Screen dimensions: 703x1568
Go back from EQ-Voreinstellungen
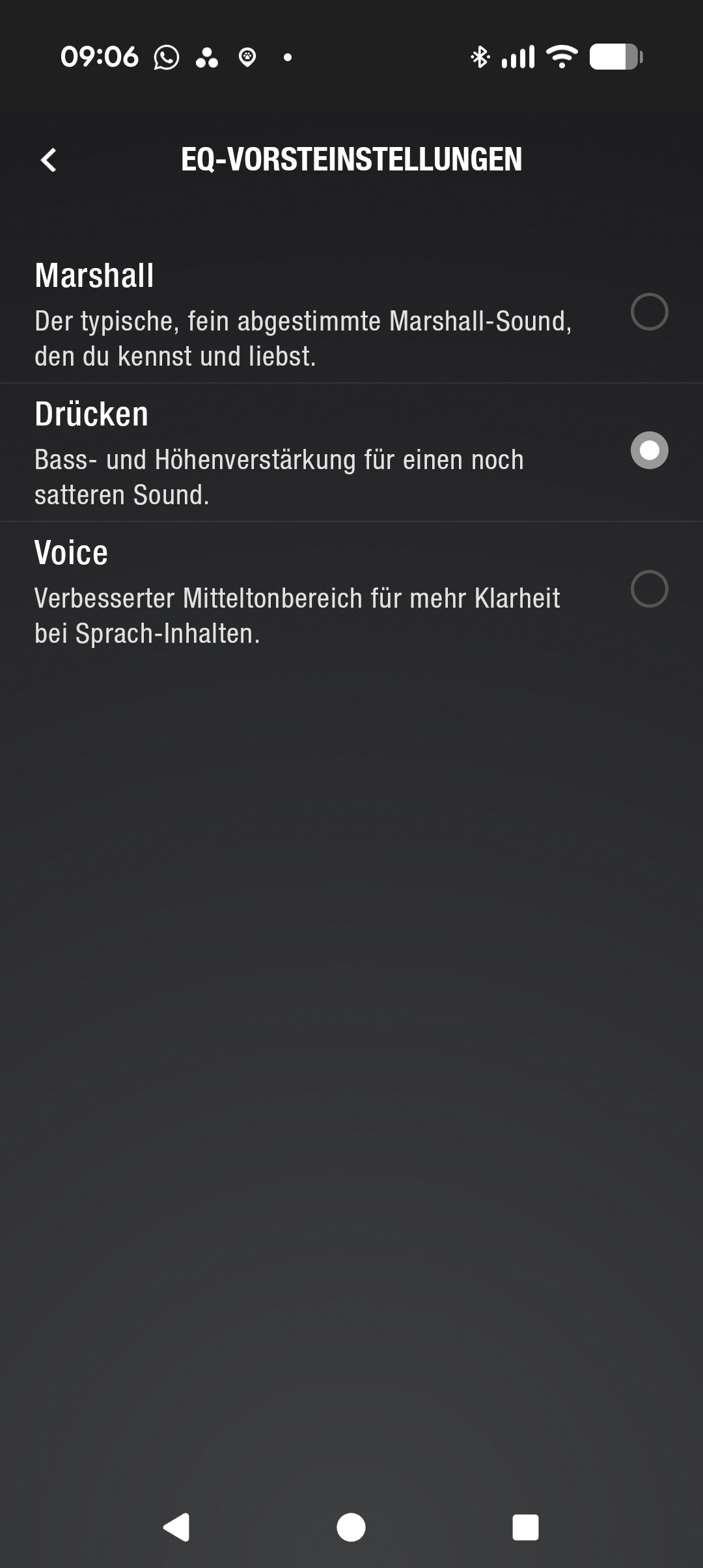49,160
